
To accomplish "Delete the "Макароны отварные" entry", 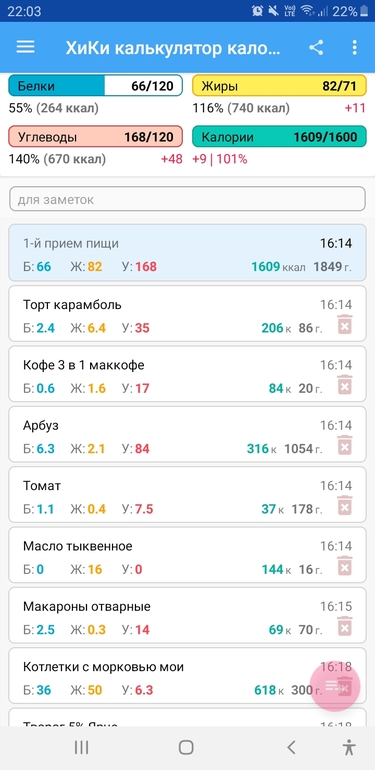I will (x=345, y=627).
